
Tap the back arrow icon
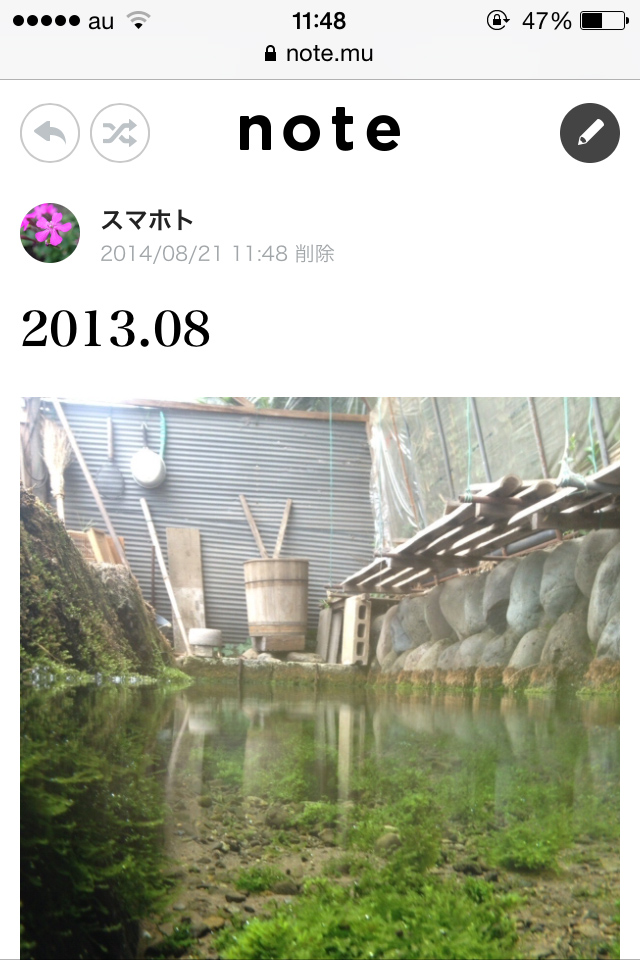point(50,133)
